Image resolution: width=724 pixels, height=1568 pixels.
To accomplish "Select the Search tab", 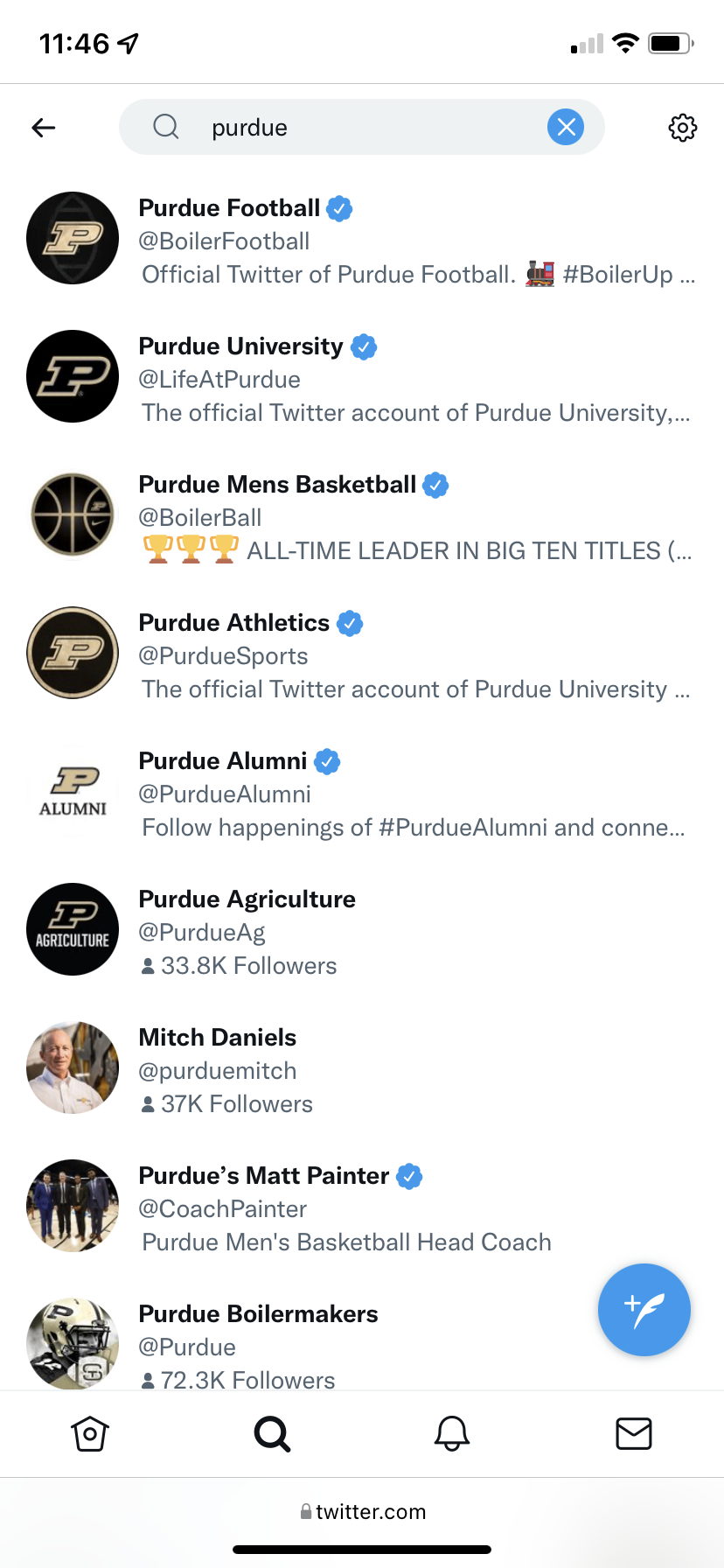I will pyautogui.click(x=272, y=1434).
